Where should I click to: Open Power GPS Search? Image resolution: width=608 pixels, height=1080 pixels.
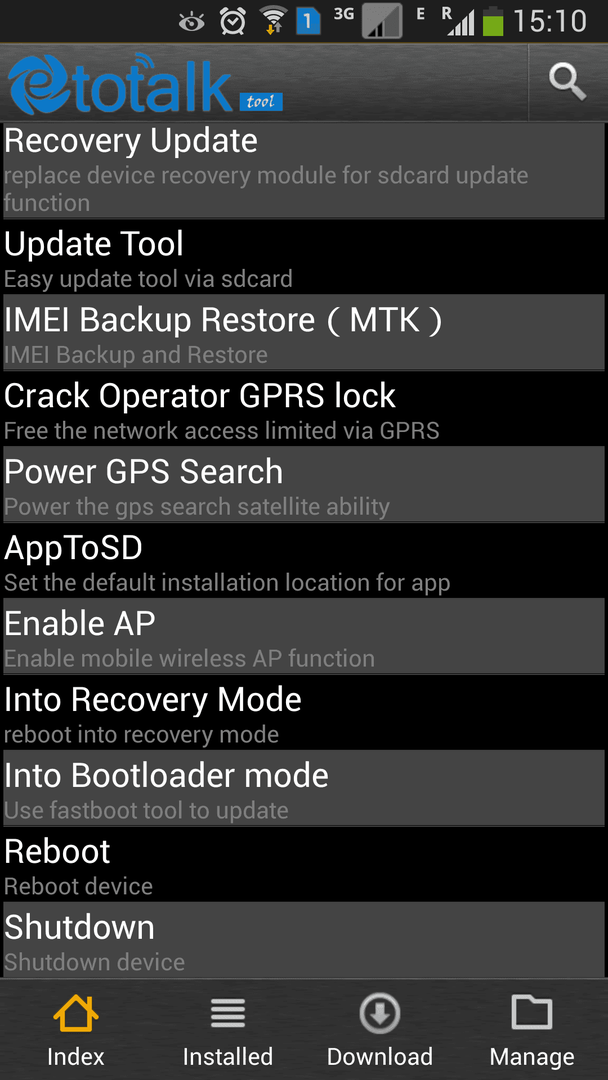tap(304, 484)
